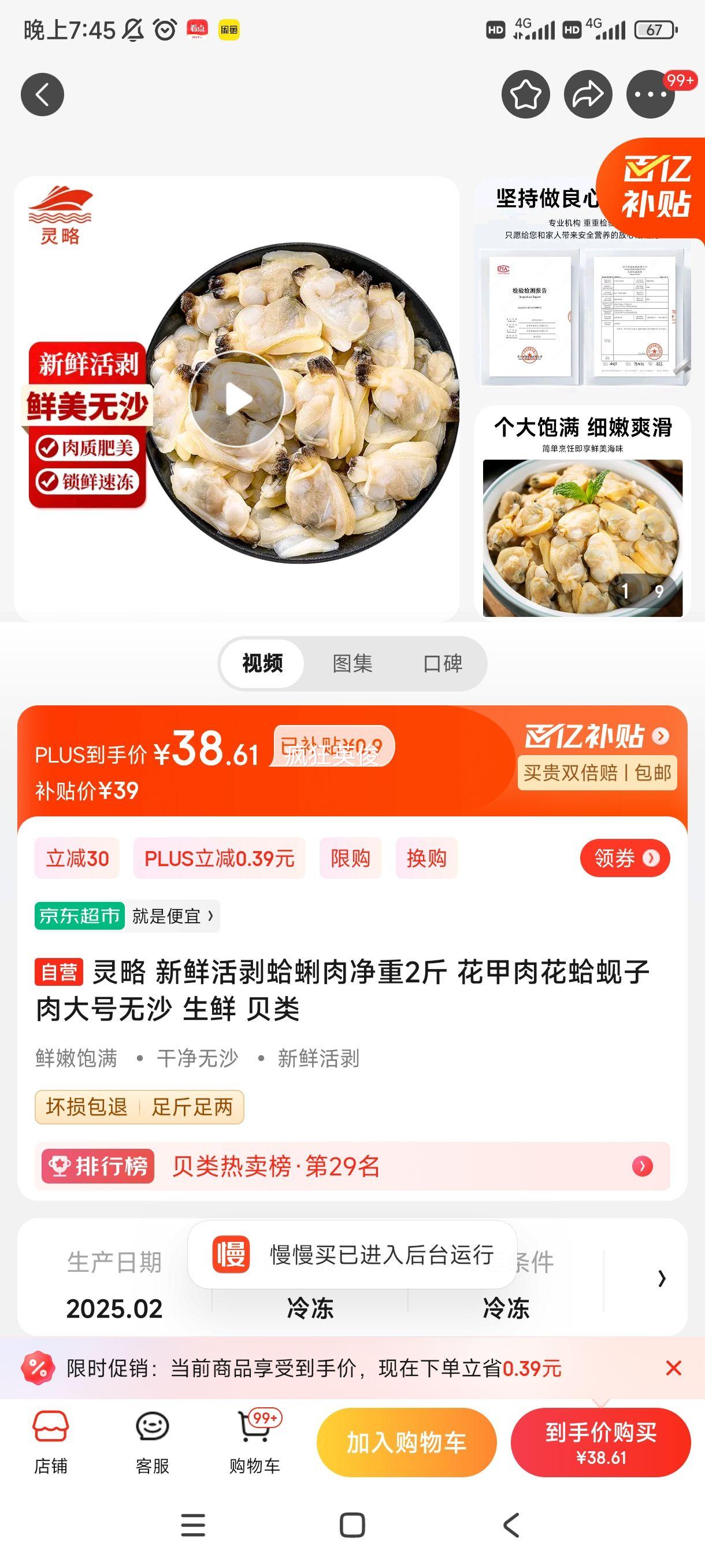
Task: Open the 京东超市 就是便宜 link
Action: coord(127,915)
